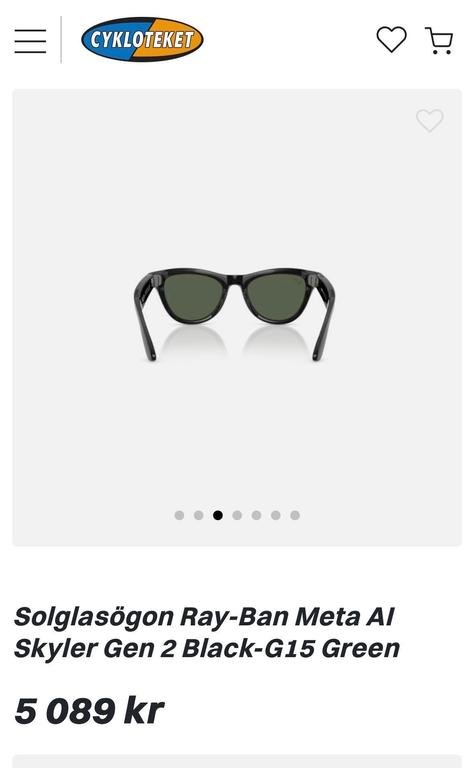Add these sunglasses to favorites
Screen dimensions: 474x768
click(429, 120)
